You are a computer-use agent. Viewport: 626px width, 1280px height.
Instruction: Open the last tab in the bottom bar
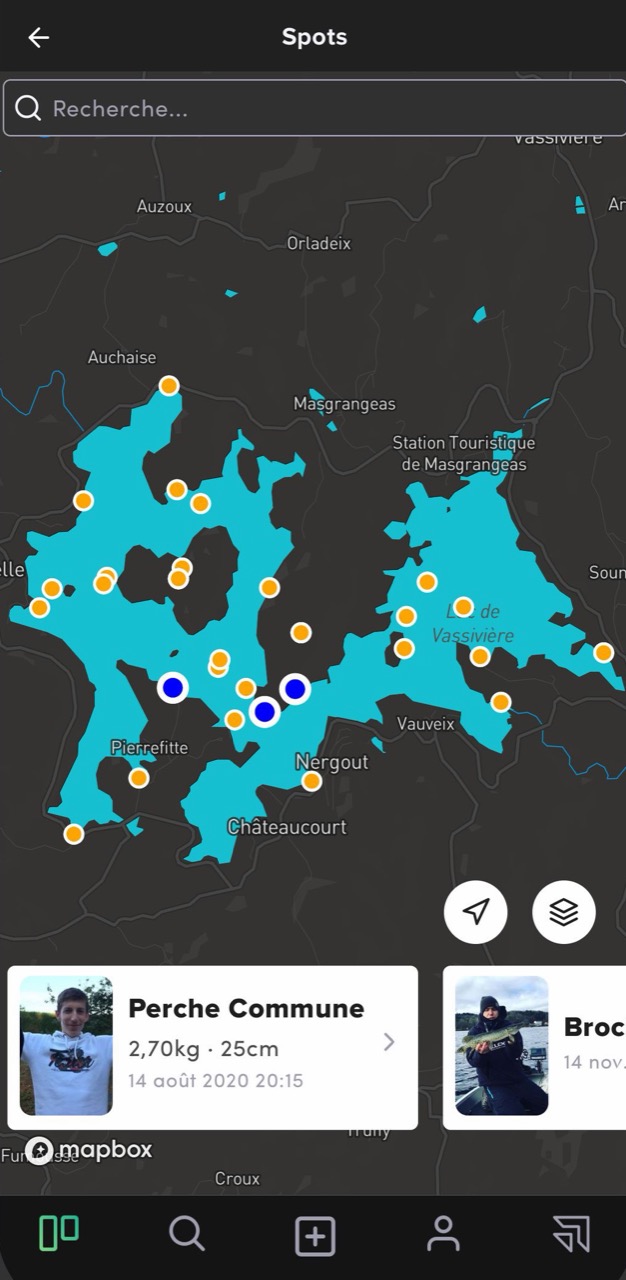571,1234
